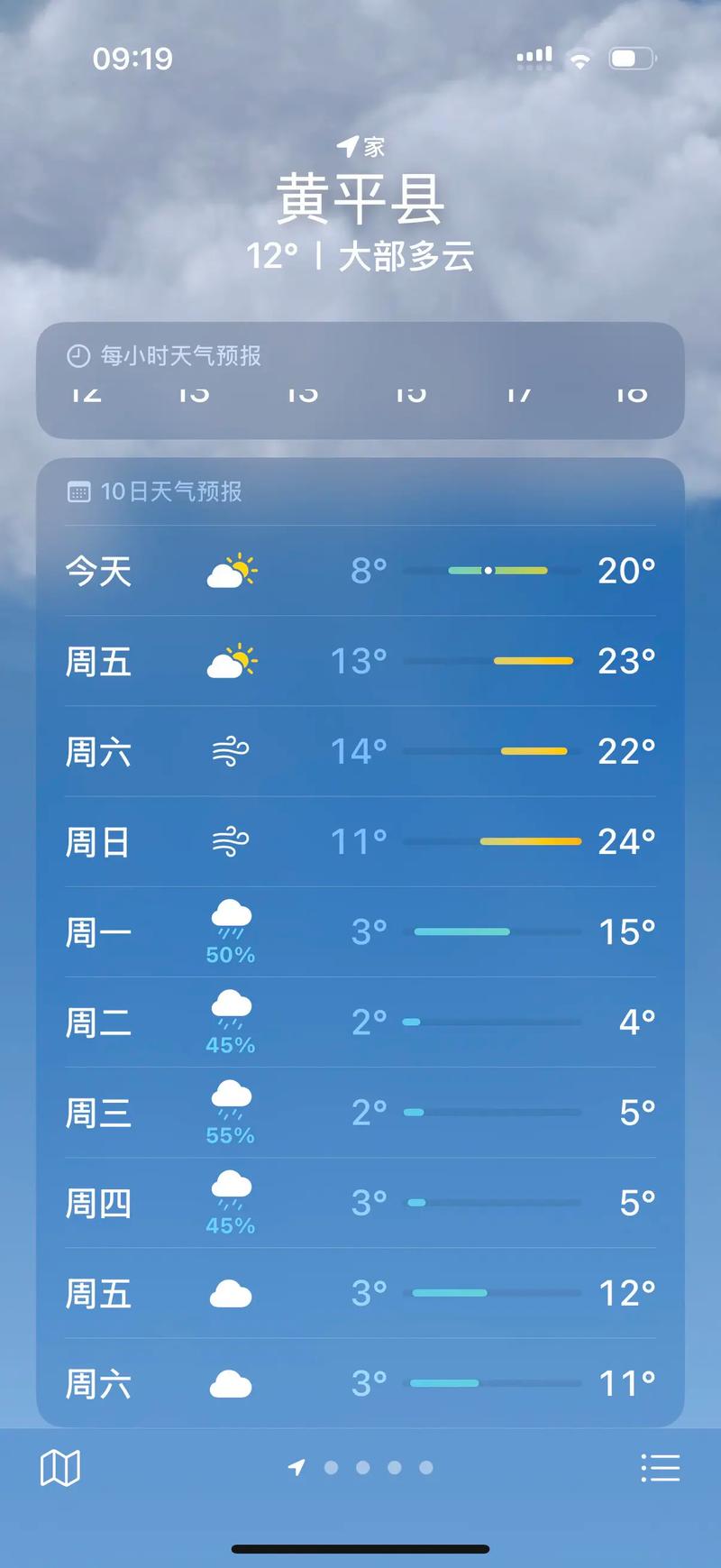Tap the cloud icon on the bottom 周六 row
This screenshot has width=721, height=1568.
coord(230,1383)
